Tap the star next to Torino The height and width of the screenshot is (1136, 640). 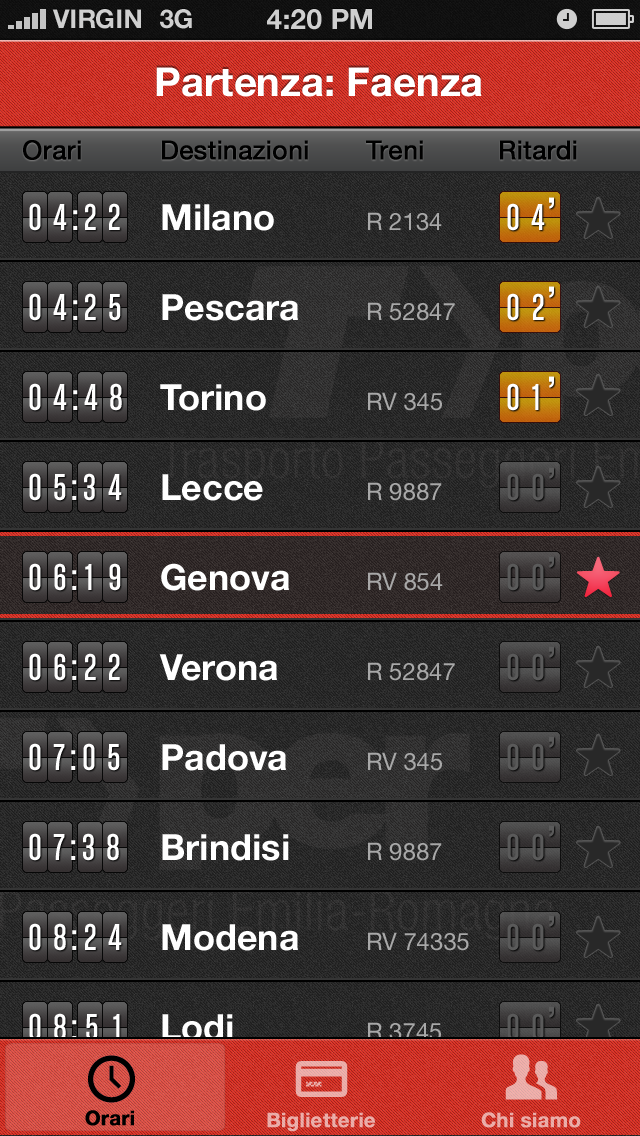point(598,398)
